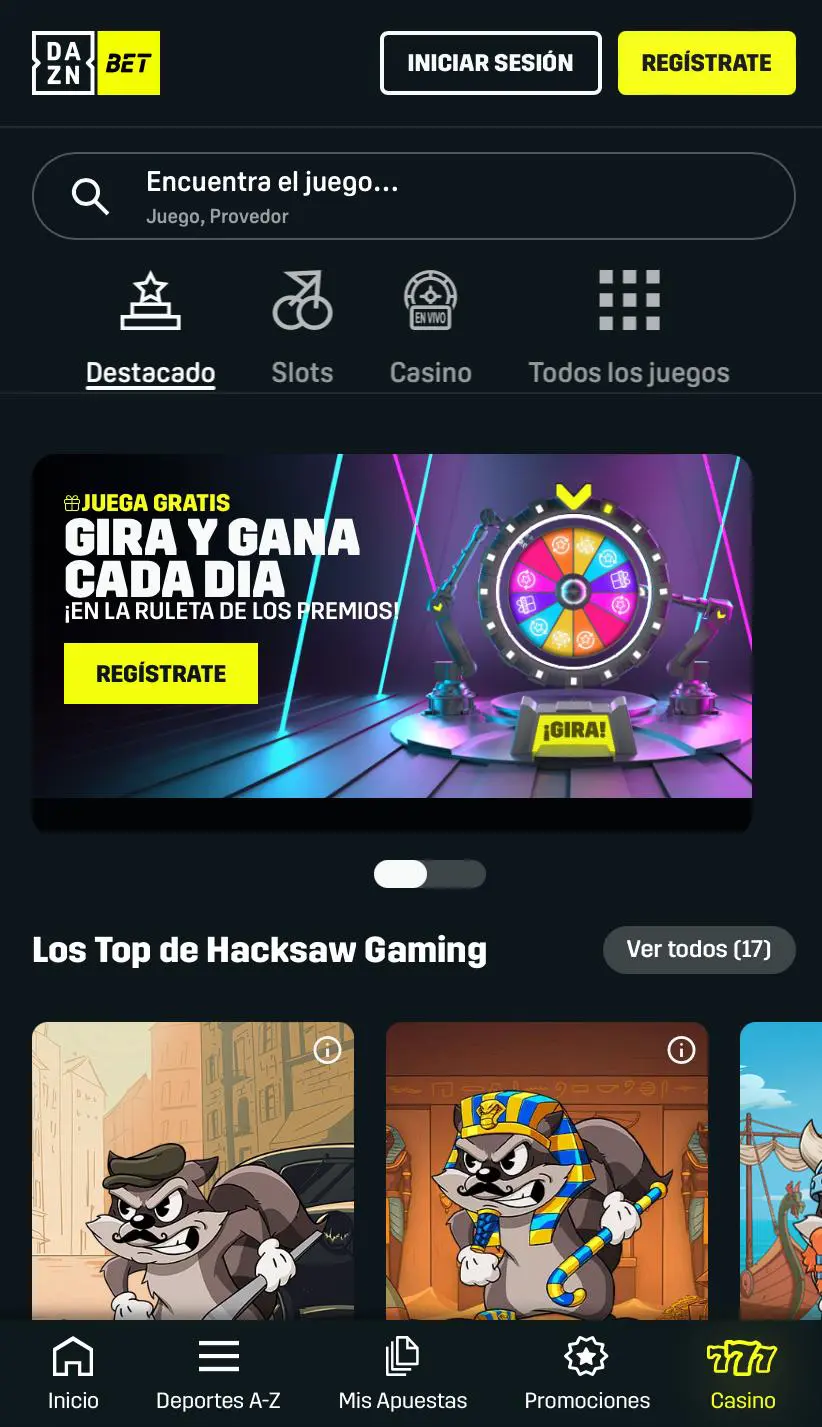Open the live Casino category icon

[x=430, y=298]
